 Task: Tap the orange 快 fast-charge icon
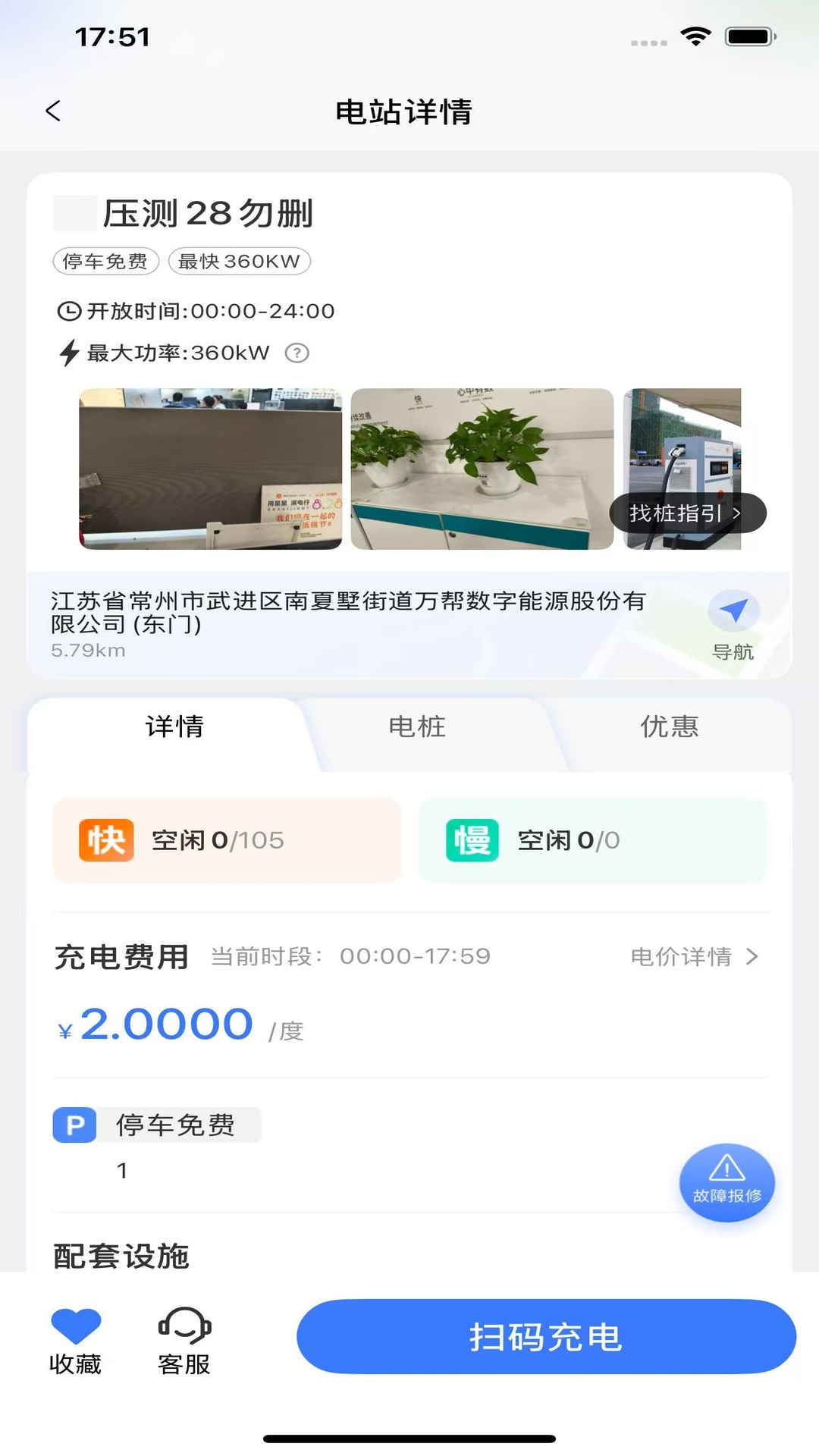[x=105, y=839]
